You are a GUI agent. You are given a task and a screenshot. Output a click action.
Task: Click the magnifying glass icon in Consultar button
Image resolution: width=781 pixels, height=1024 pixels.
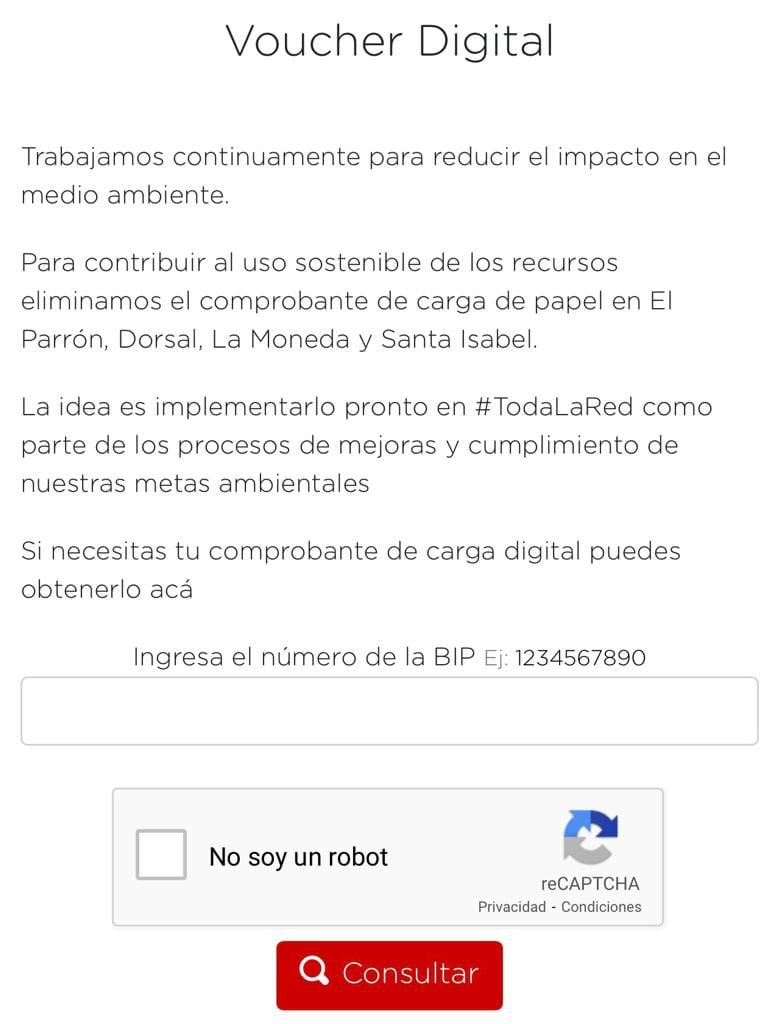314,970
